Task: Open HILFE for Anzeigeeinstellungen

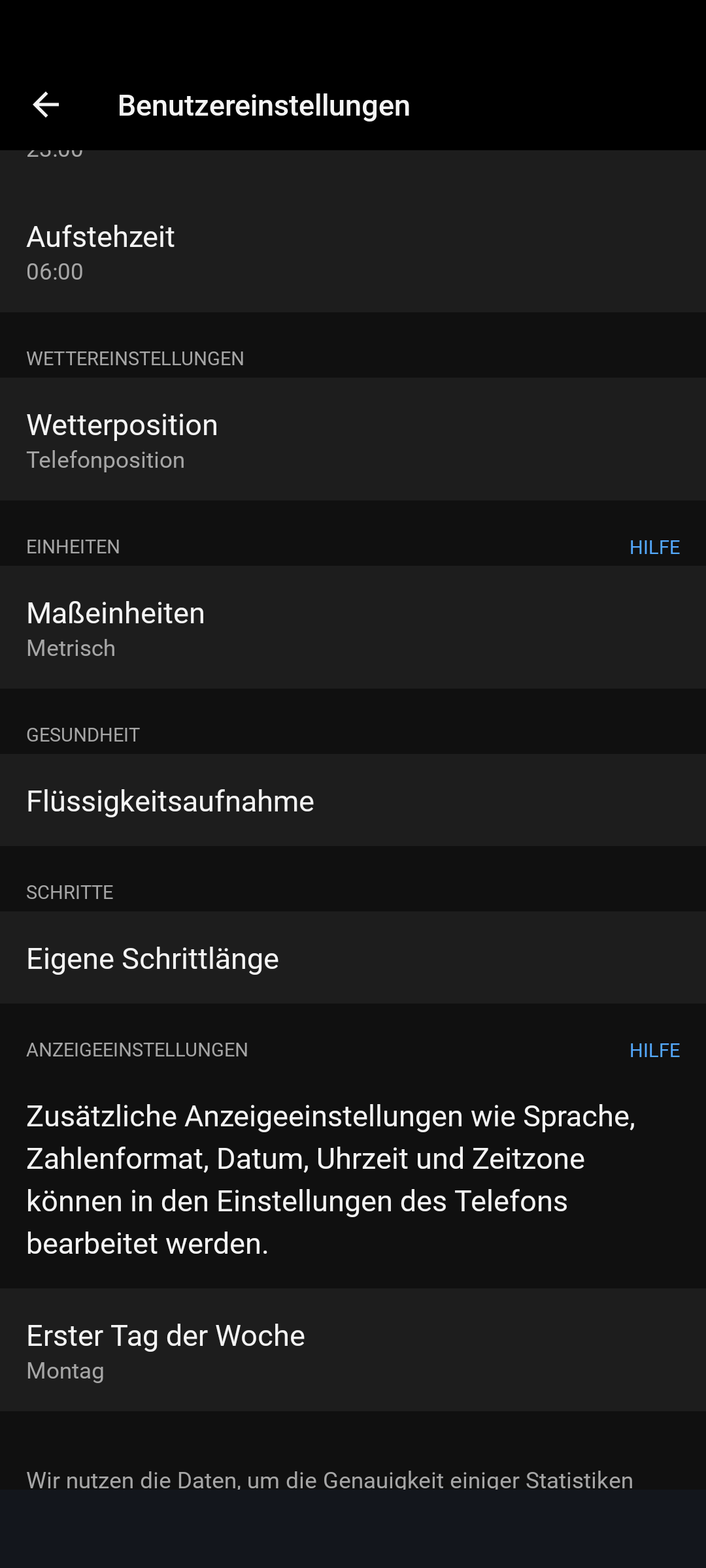Action: [654, 1051]
